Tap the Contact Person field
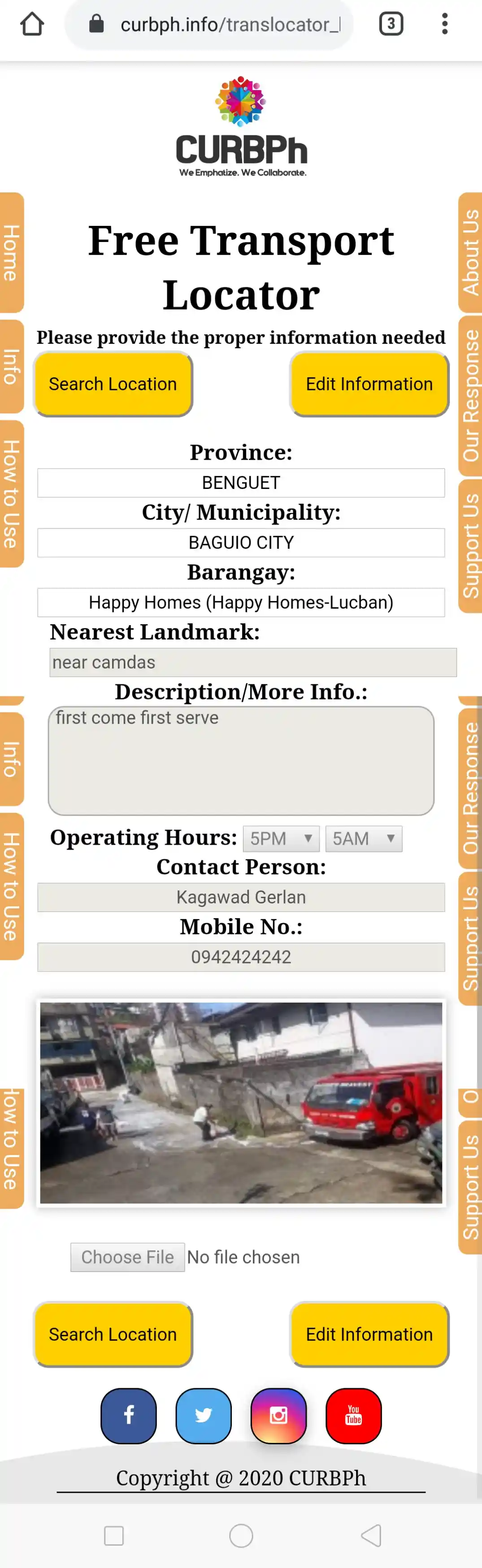 tap(241, 897)
